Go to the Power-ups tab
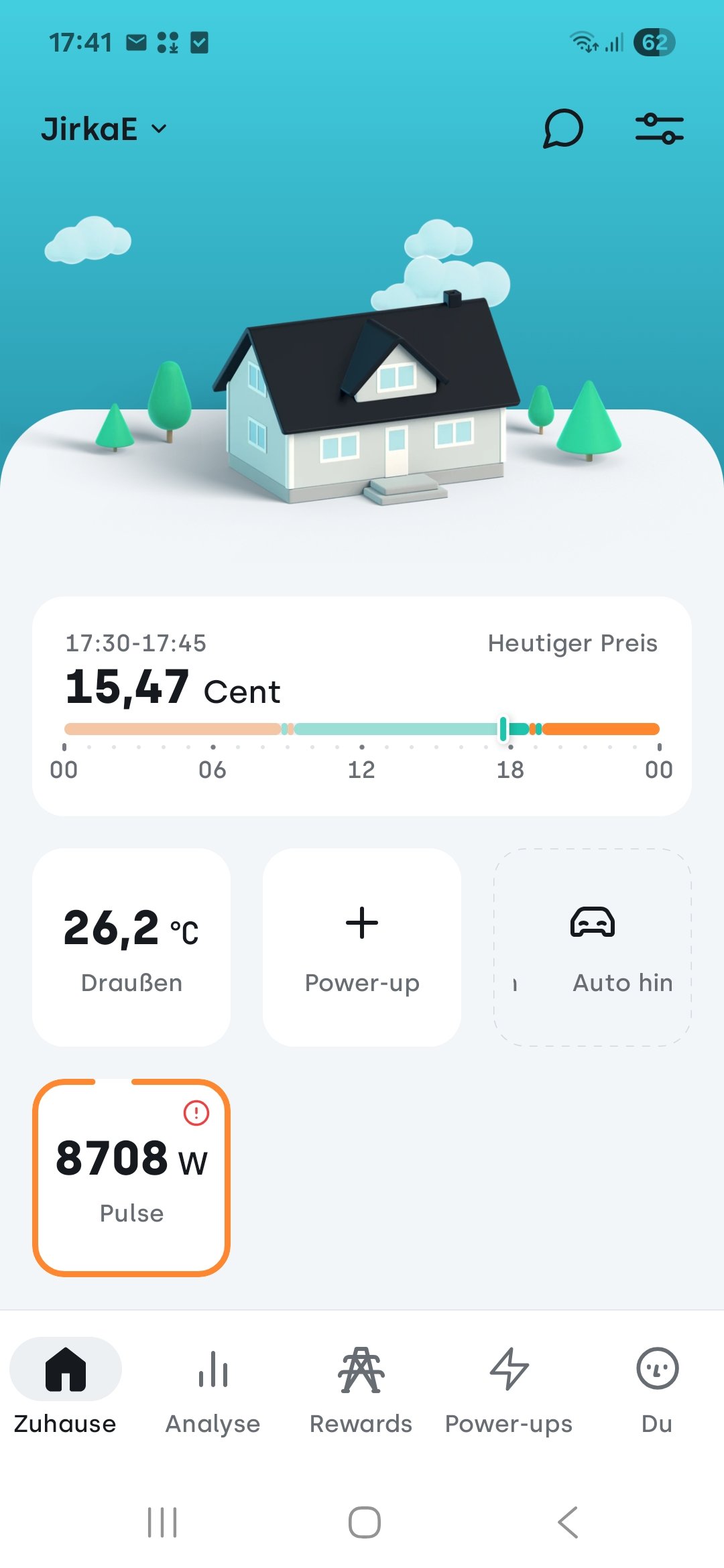The image size is (724, 1568). (x=509, y=1391)
